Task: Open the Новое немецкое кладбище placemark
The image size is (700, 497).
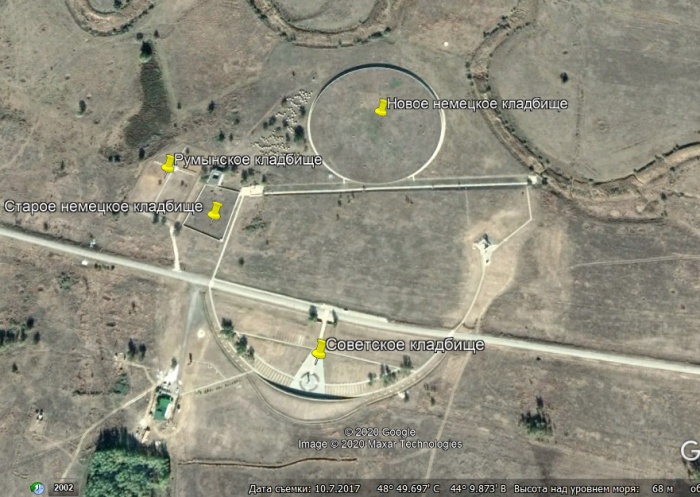Action: click(381, 107)
